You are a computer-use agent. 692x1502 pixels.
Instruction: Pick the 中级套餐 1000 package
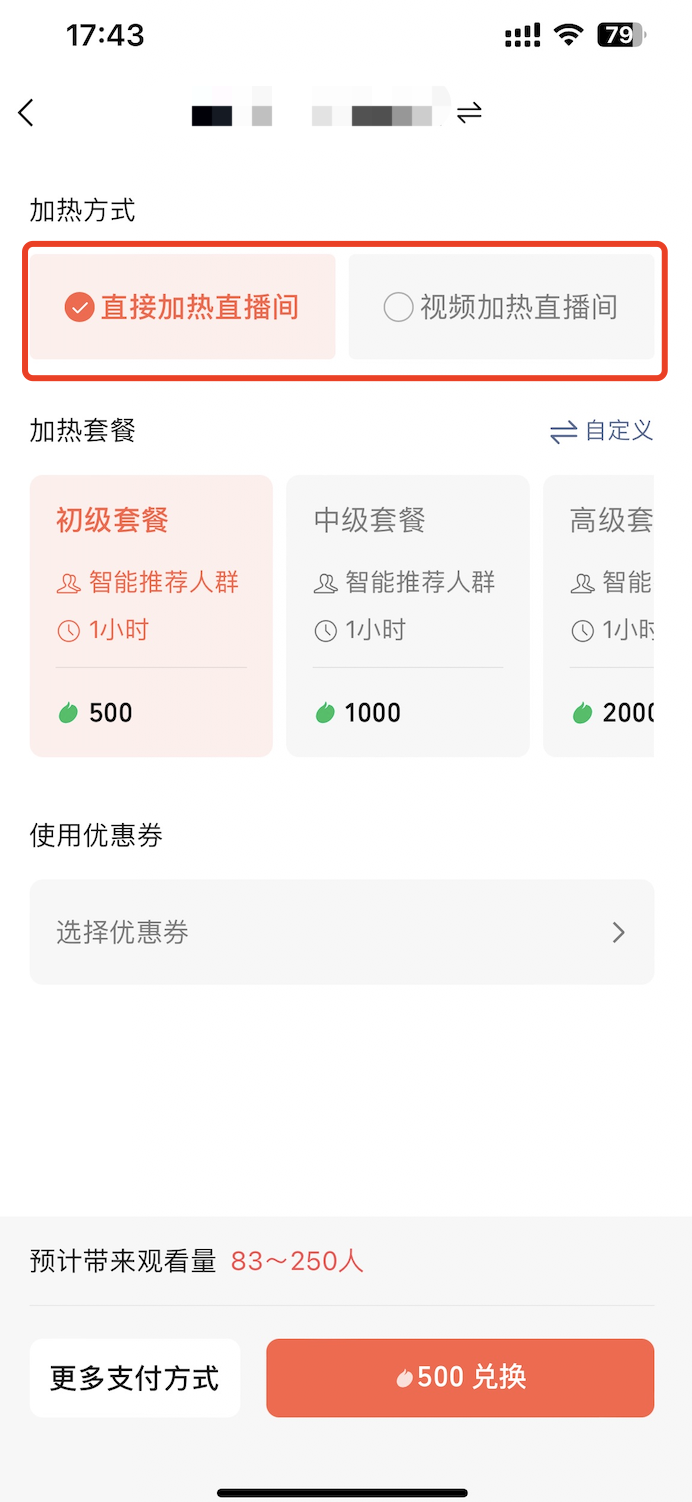[x=407, y=615]
